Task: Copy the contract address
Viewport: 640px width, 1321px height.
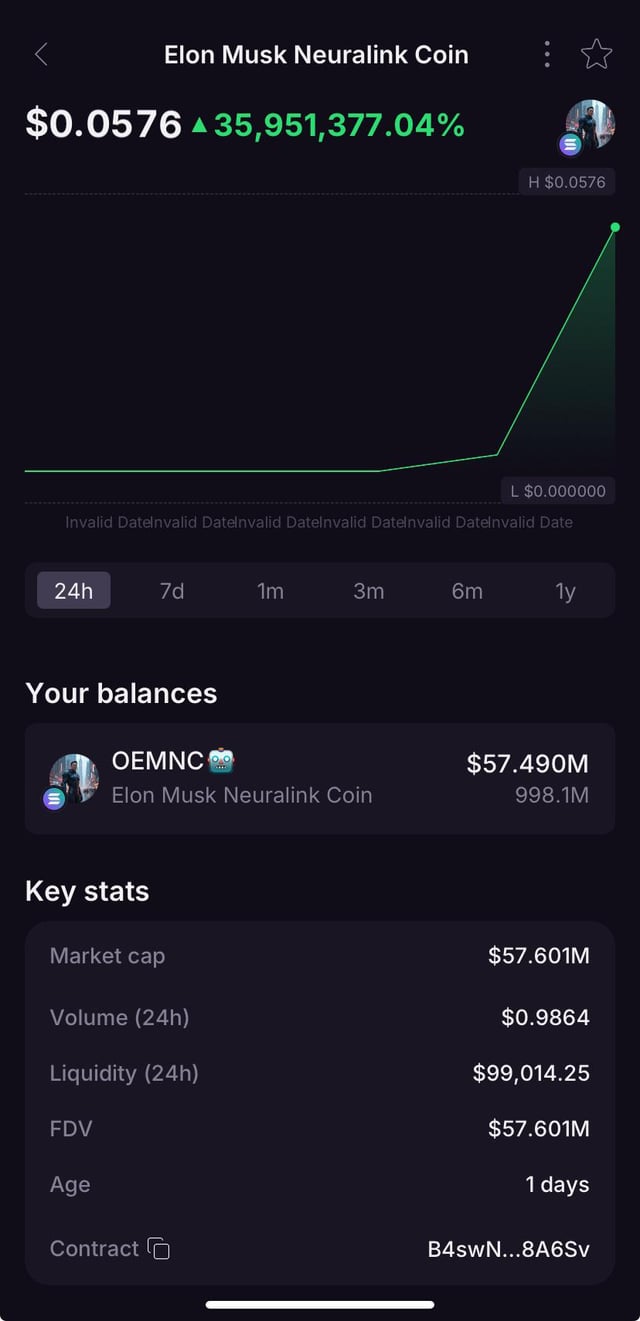Action: 159,1248
